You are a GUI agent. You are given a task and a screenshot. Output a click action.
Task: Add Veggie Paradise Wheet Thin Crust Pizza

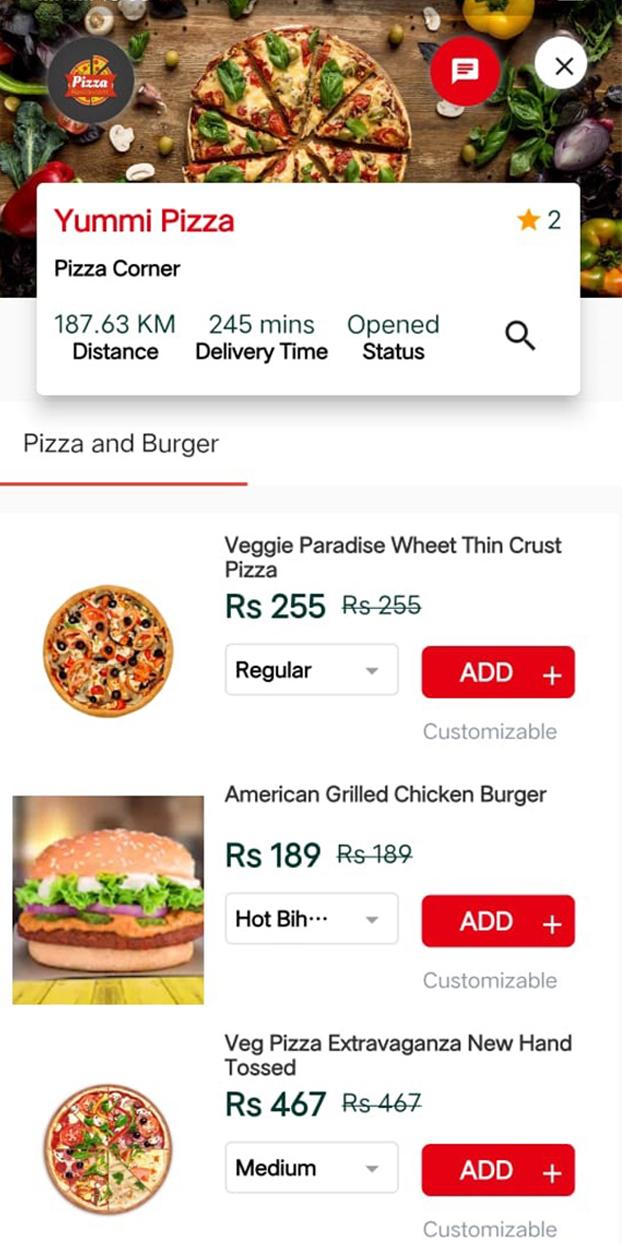coord(498,672)
